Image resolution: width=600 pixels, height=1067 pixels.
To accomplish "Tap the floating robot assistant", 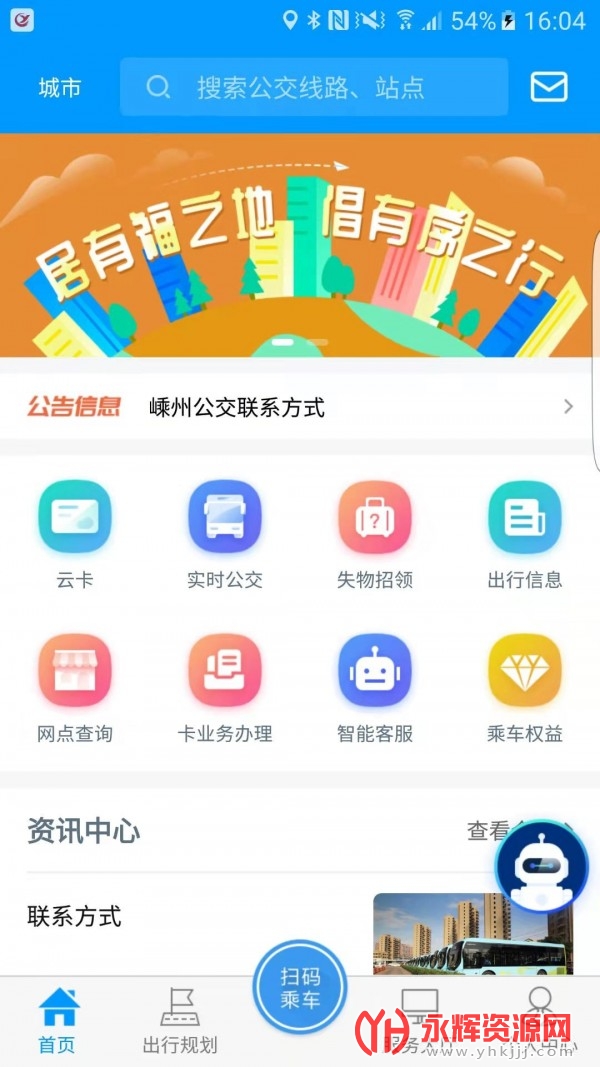I will (x=542, y=866).
